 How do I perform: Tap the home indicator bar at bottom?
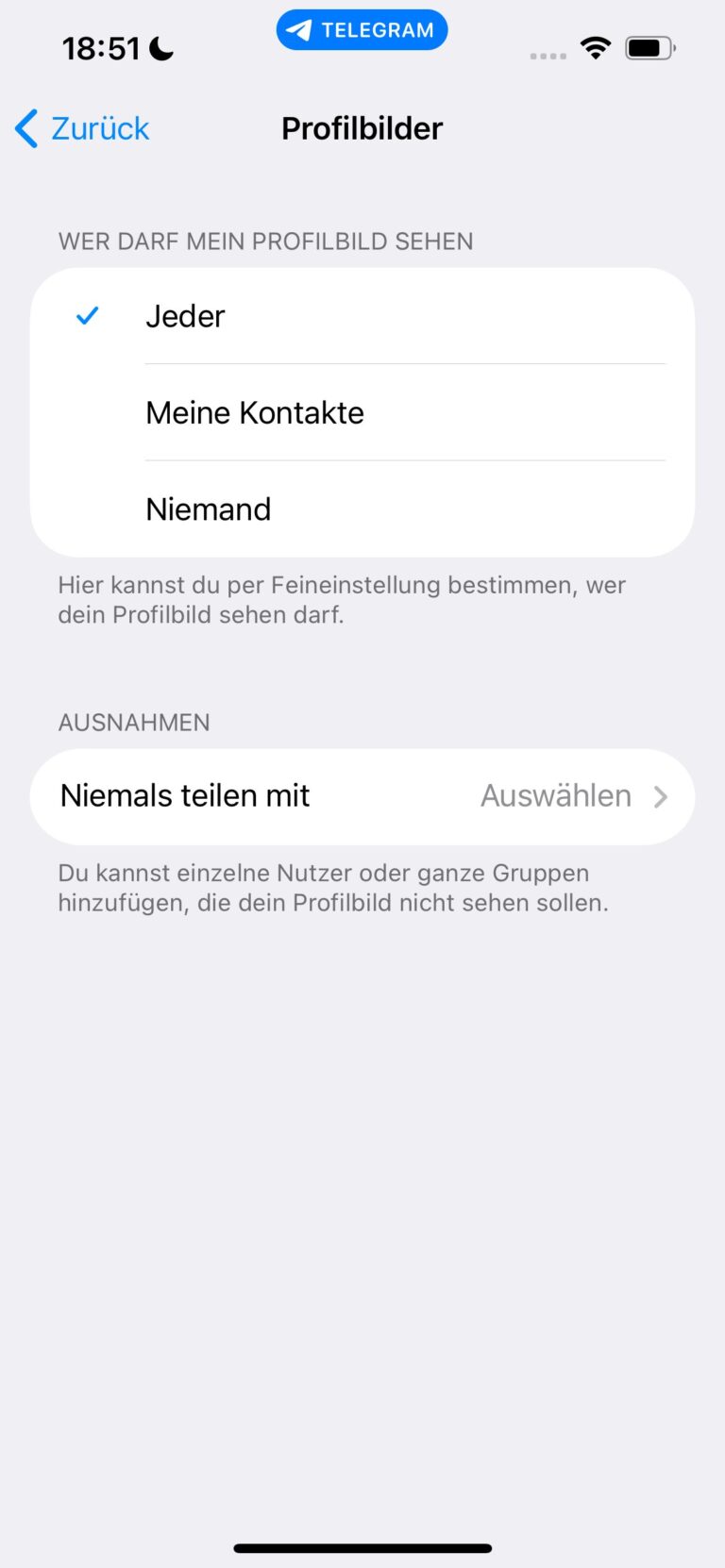(362, 1547)
